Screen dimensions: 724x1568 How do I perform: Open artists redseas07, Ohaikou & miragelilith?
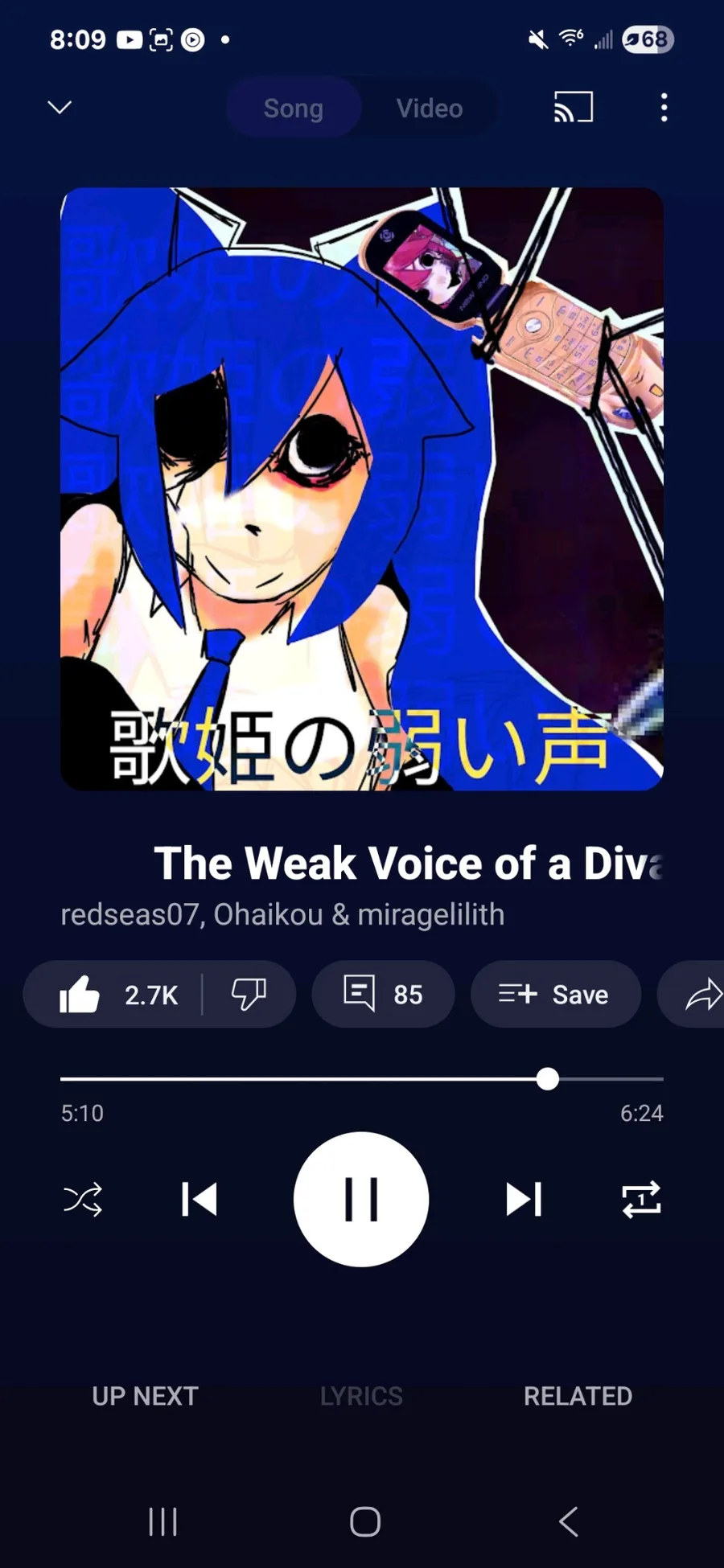[282, 914]
